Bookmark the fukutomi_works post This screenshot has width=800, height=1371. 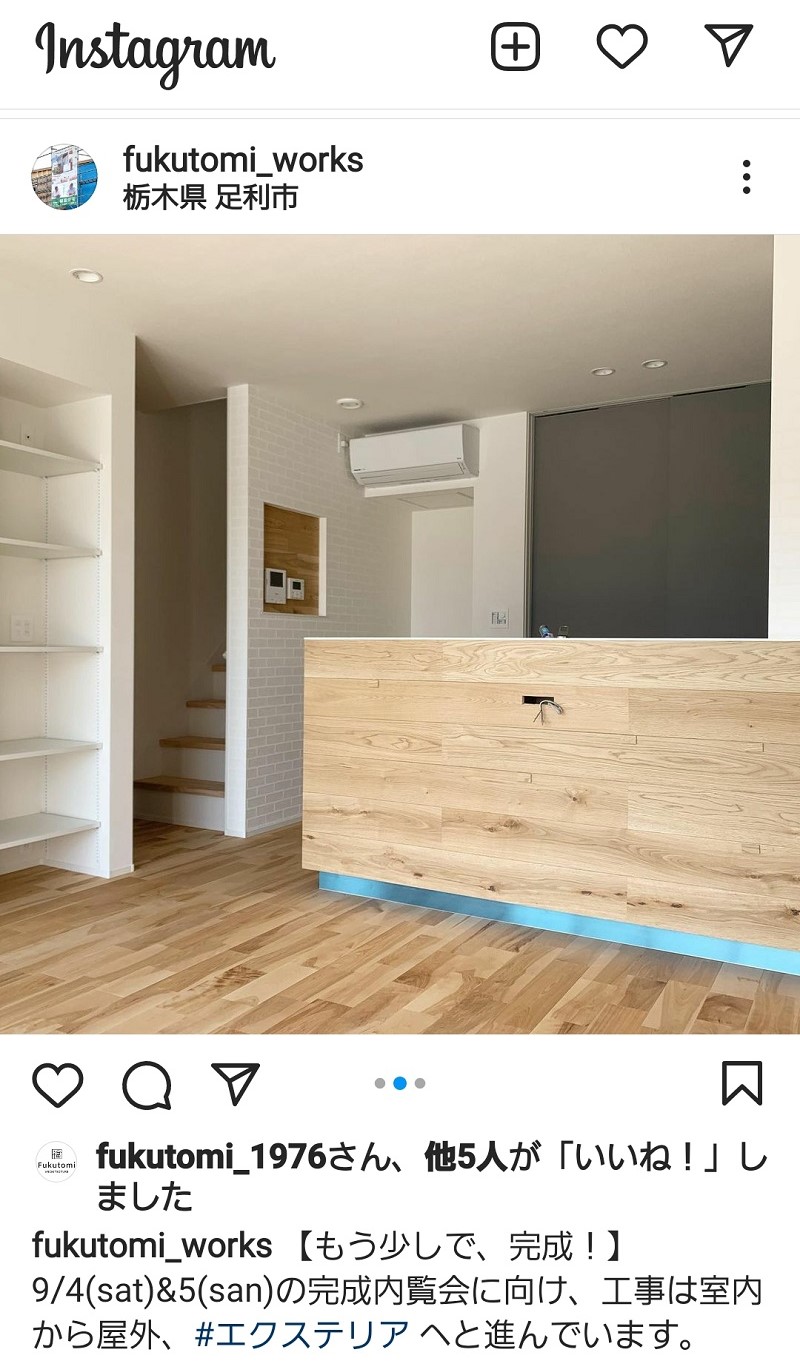(742, 1083)
